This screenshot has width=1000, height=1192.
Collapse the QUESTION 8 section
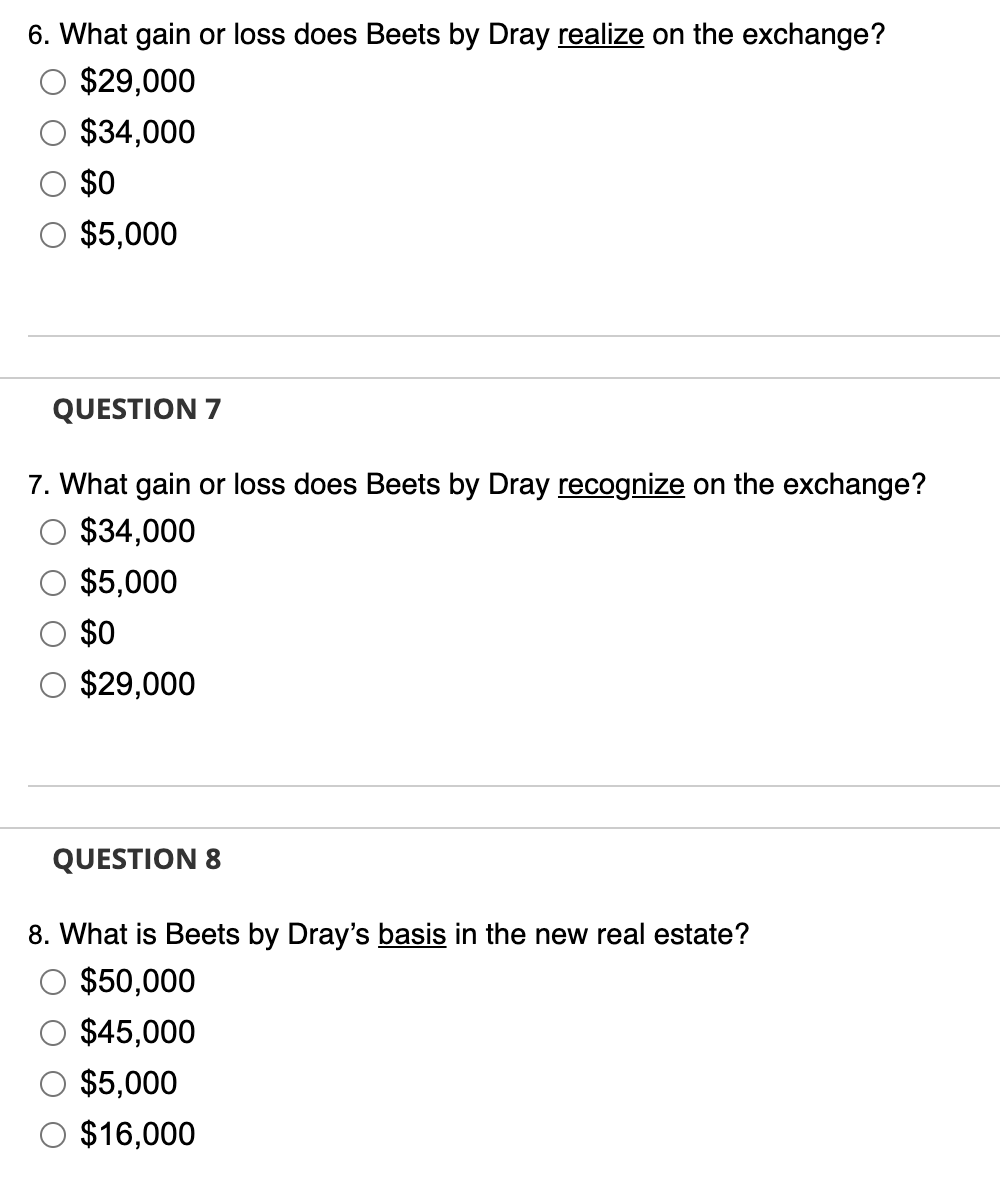(136, 859)
